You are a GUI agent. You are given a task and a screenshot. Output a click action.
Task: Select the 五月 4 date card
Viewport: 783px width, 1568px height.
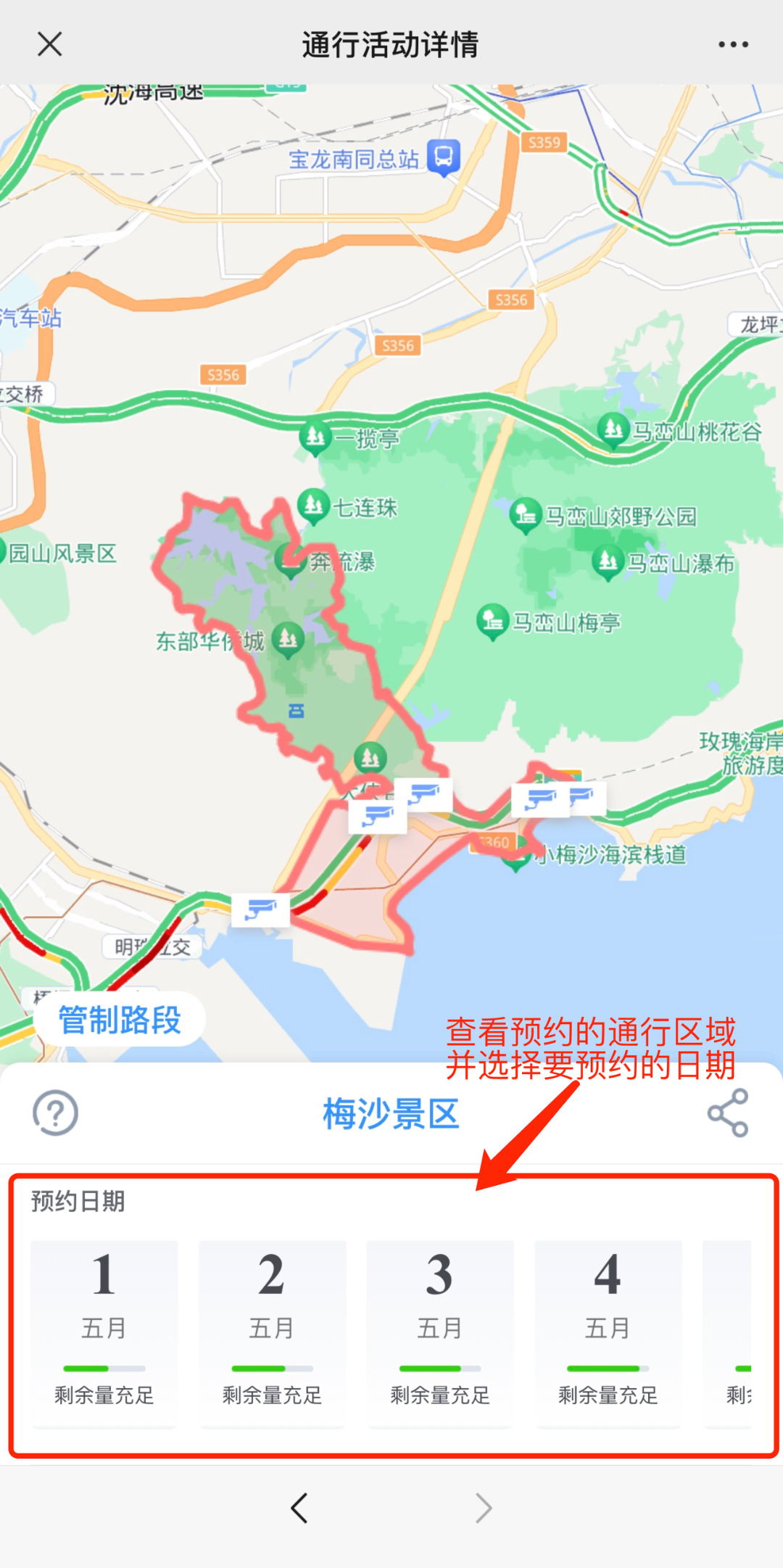(608, 1332)
